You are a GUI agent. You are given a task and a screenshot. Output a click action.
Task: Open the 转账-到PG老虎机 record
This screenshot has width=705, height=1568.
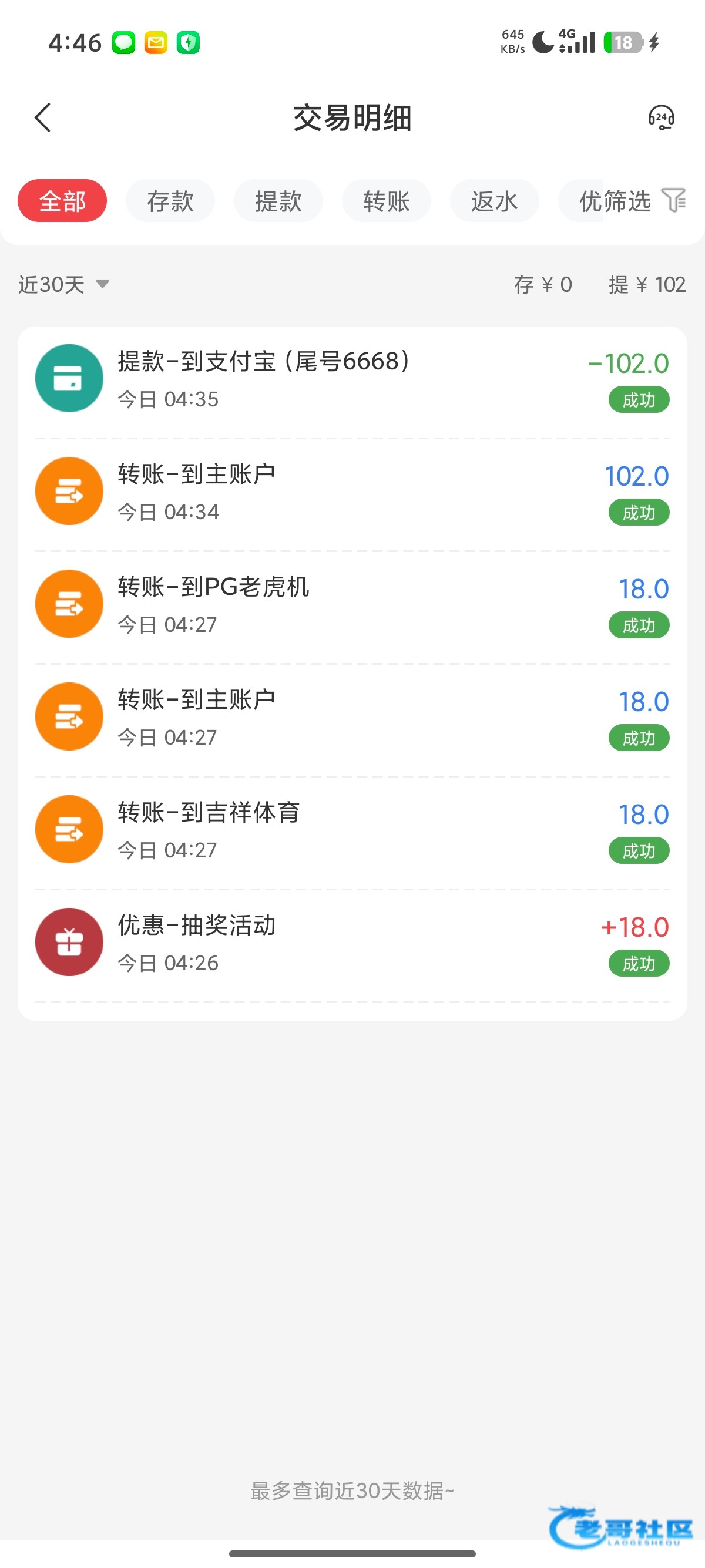tap(352, 605)
